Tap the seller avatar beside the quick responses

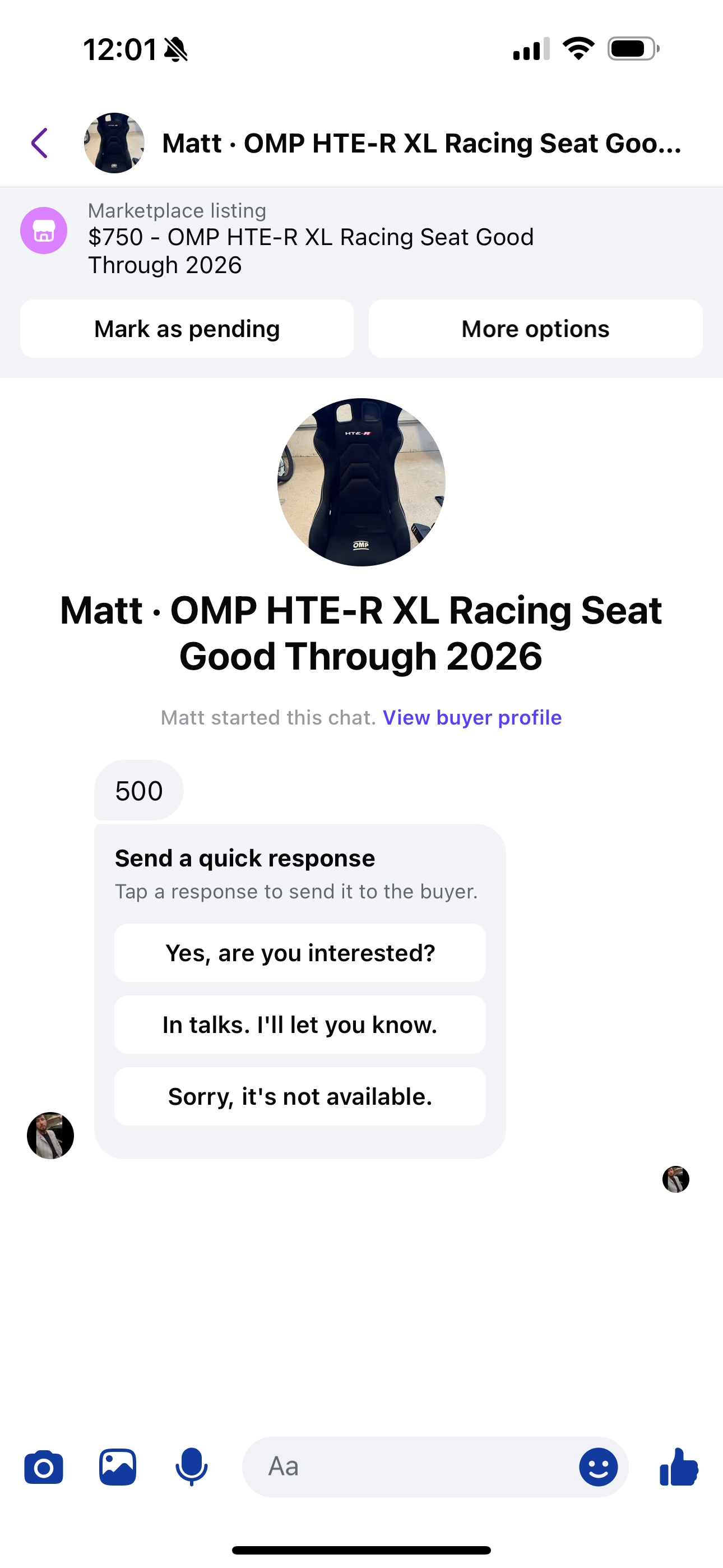tap(676, 1180)
